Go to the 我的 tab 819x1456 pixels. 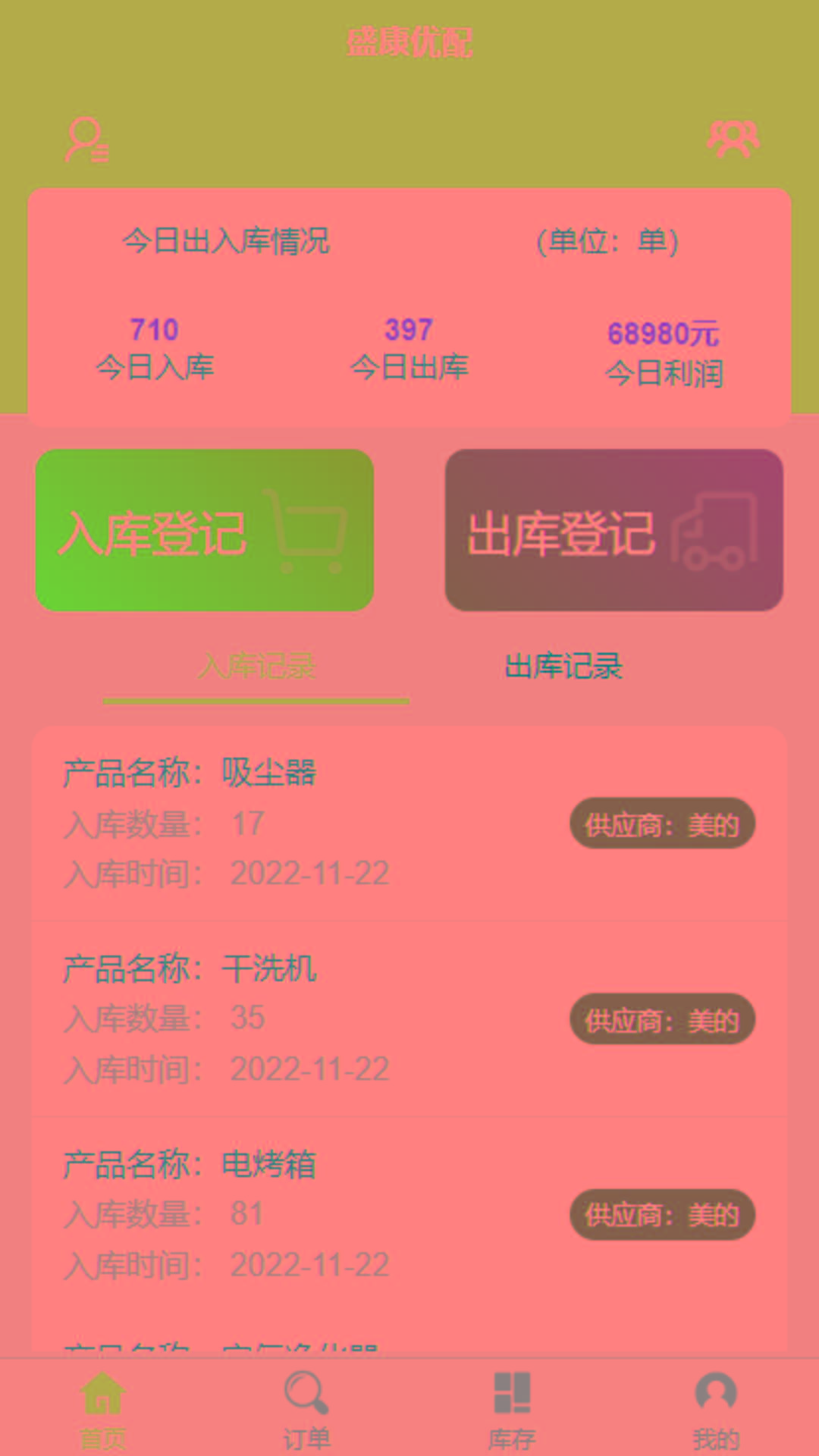point(716,1409)
